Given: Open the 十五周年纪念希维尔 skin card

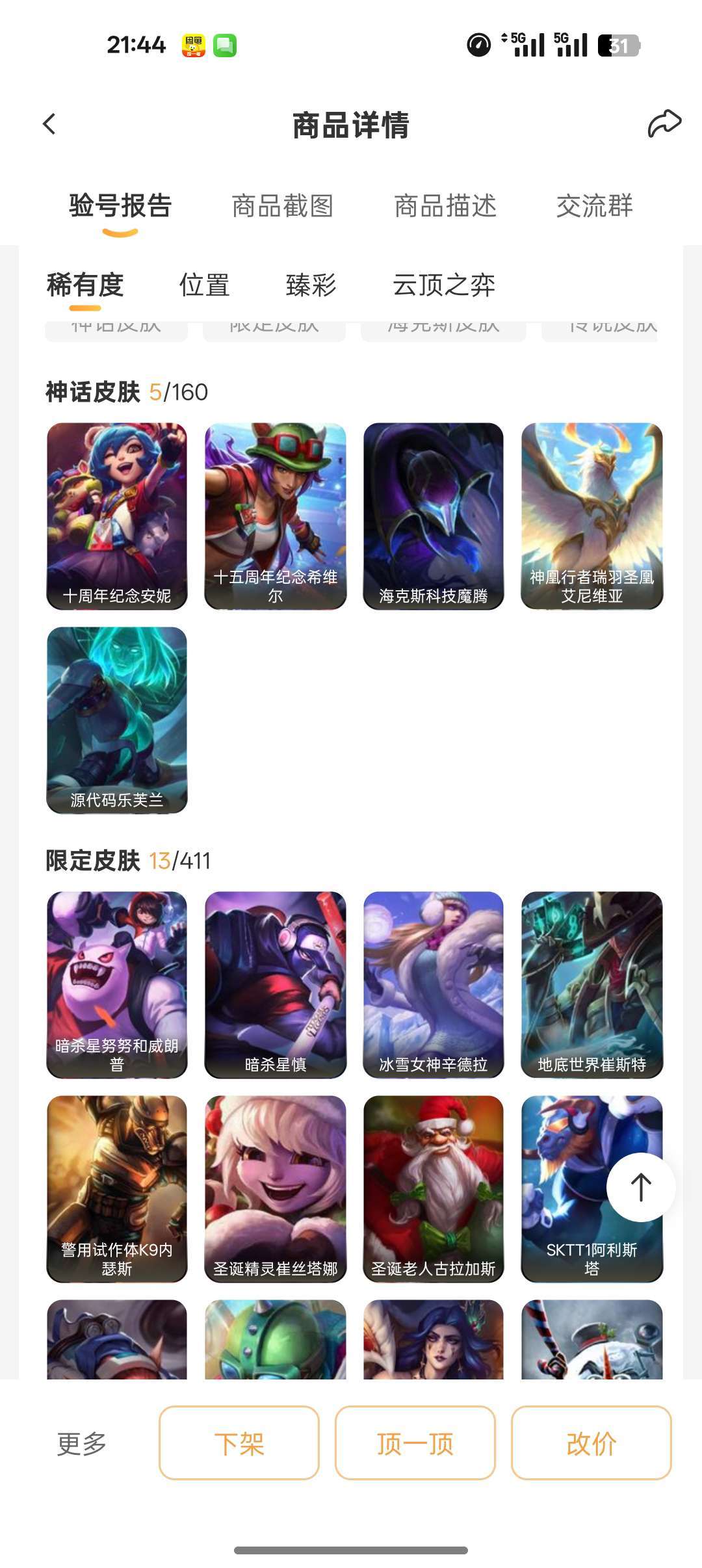Looking at the screenshot, I should click(x=275, y=516).
